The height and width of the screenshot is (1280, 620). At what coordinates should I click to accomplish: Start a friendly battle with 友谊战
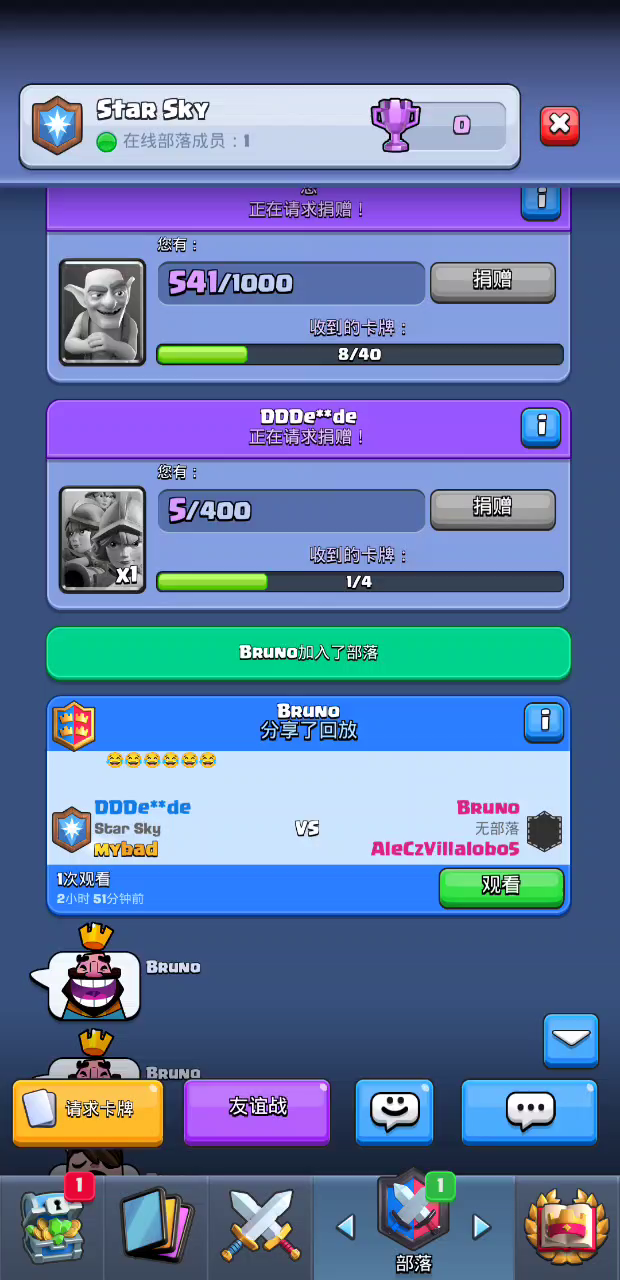(257, 1109)
